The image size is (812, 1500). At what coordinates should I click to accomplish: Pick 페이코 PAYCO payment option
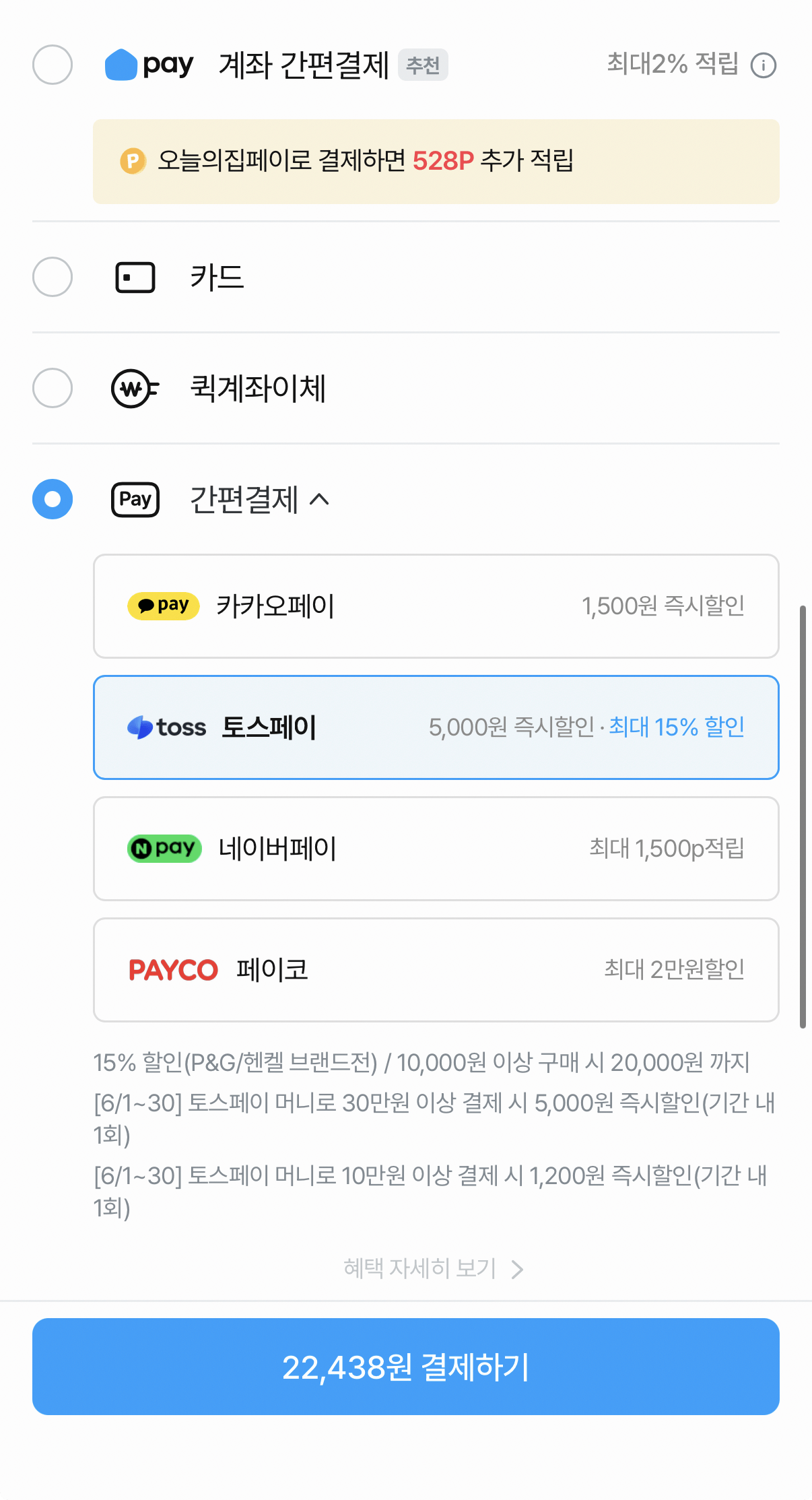pos(436,970)
